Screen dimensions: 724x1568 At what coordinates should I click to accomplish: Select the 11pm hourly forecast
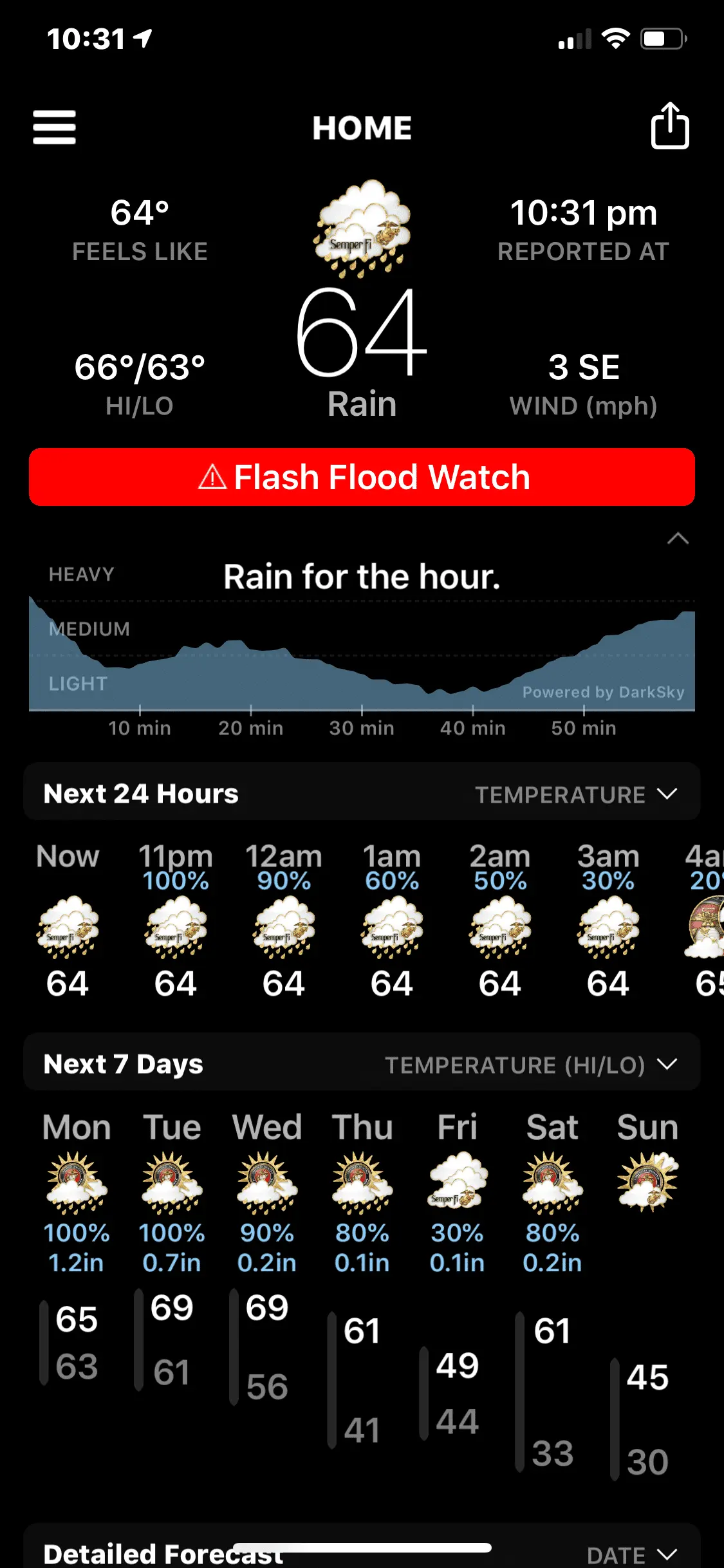pos(176,920)
